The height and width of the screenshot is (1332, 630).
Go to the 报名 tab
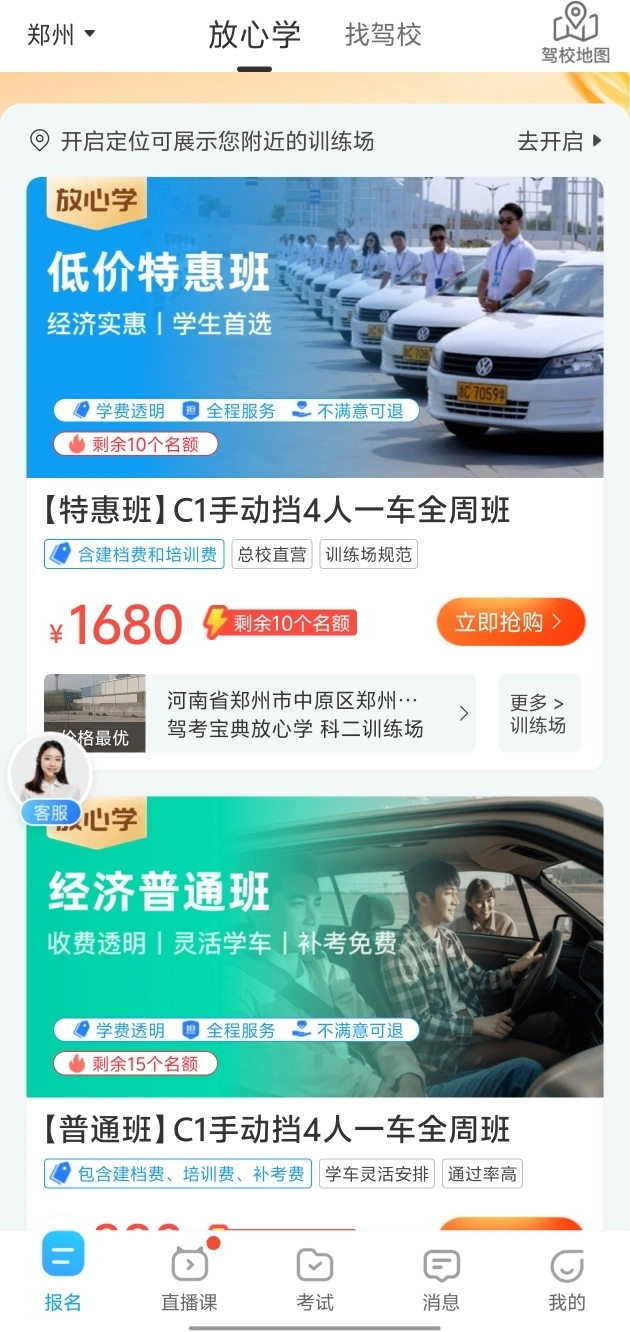tap(63, 1272)
